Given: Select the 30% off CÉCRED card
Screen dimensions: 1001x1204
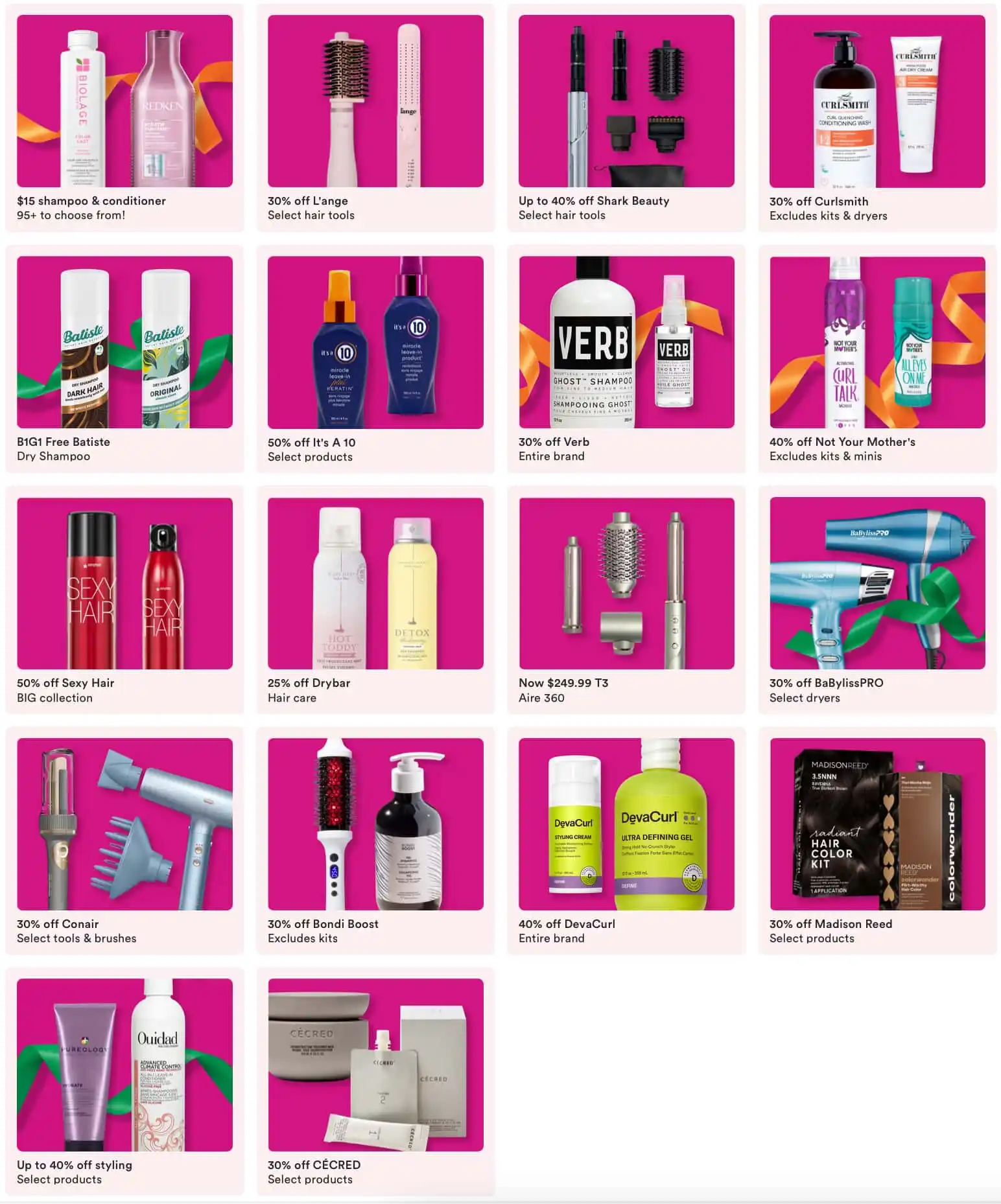Looking at the screenshot, I should click(375, 1081).
